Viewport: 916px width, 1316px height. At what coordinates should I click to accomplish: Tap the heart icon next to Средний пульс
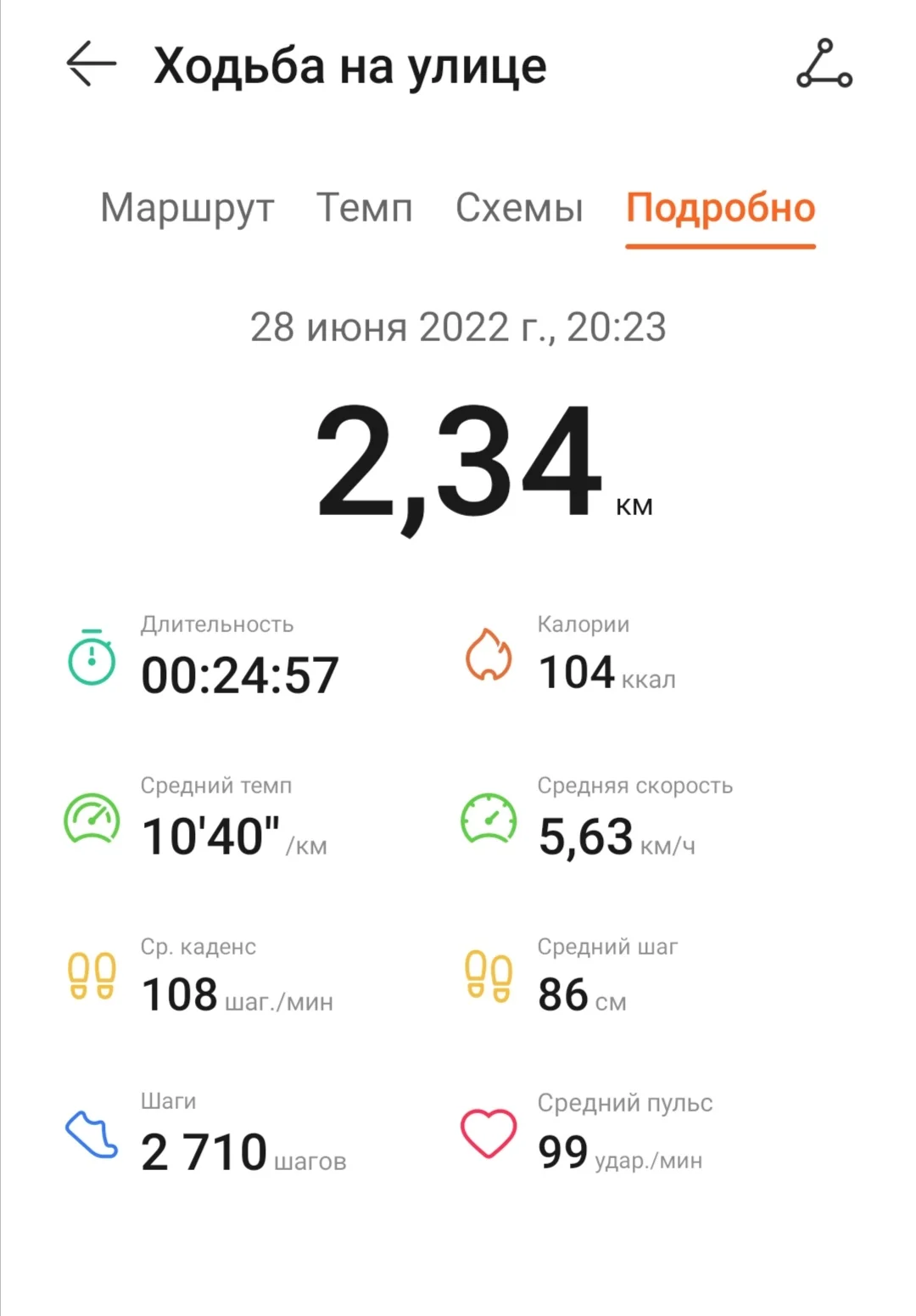coord(489,1133)
